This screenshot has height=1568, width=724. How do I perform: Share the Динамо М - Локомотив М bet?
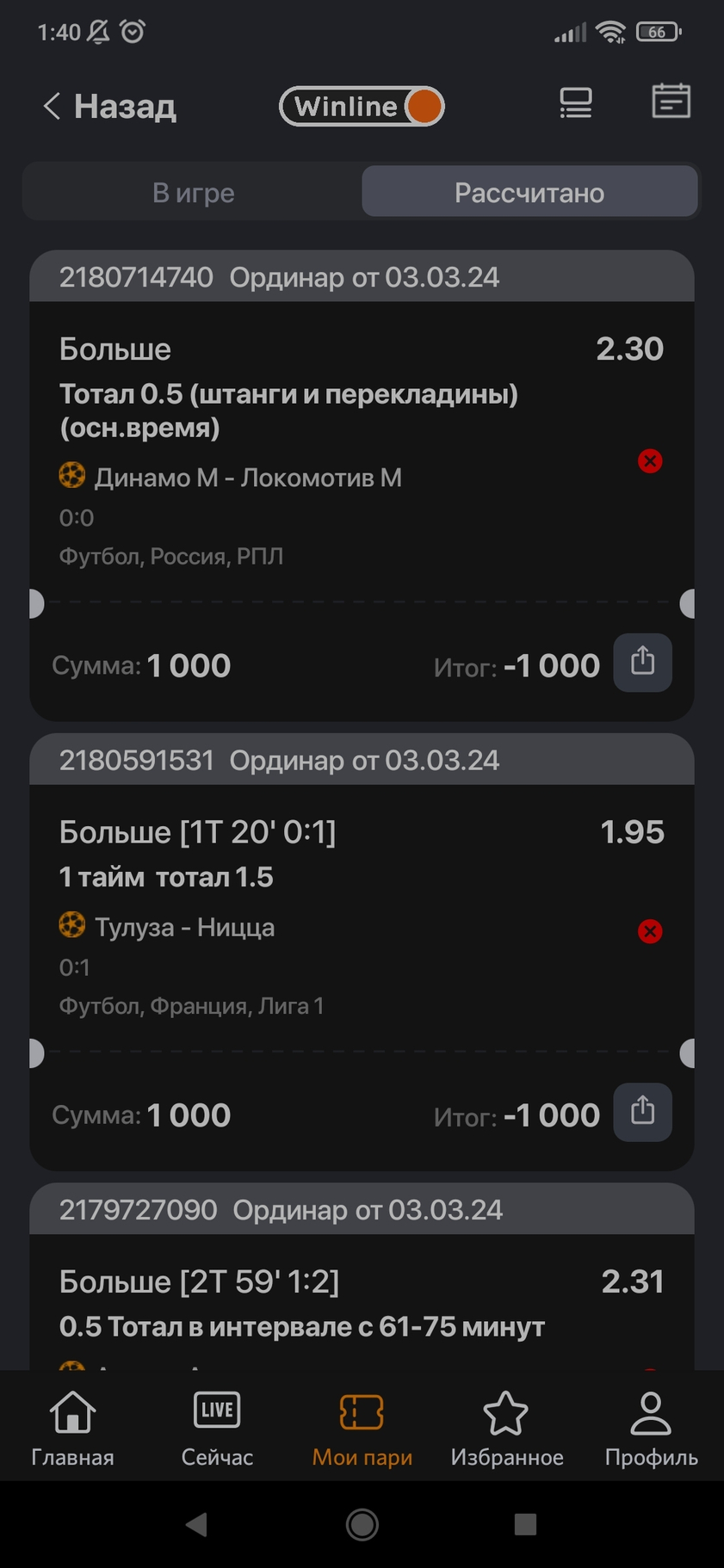click(642, 663)
